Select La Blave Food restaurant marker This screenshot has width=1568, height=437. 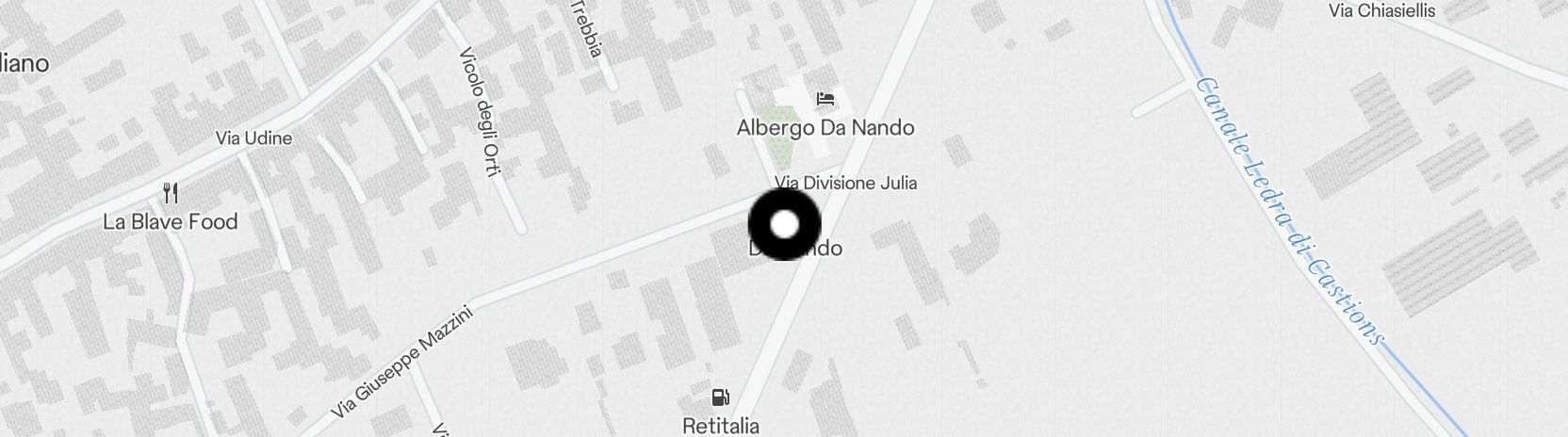[171, 194]
